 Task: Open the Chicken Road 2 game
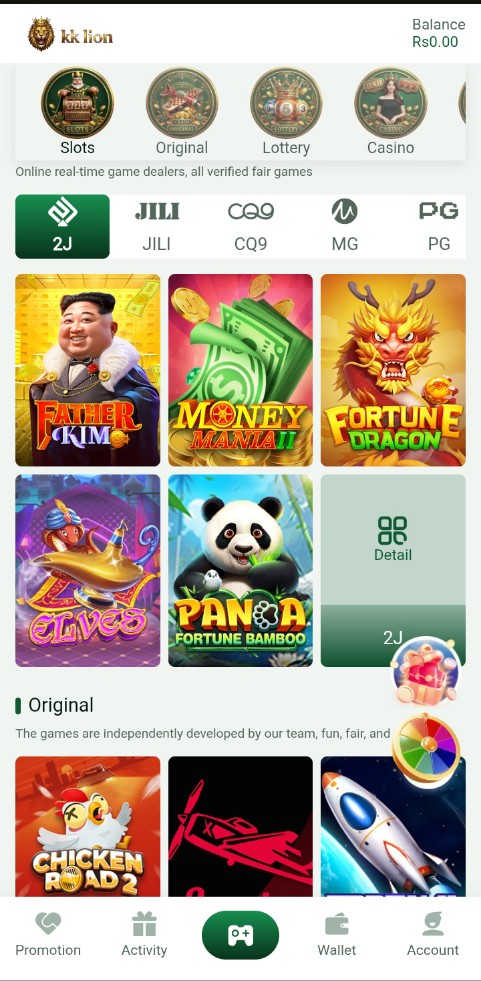(88, 826)
